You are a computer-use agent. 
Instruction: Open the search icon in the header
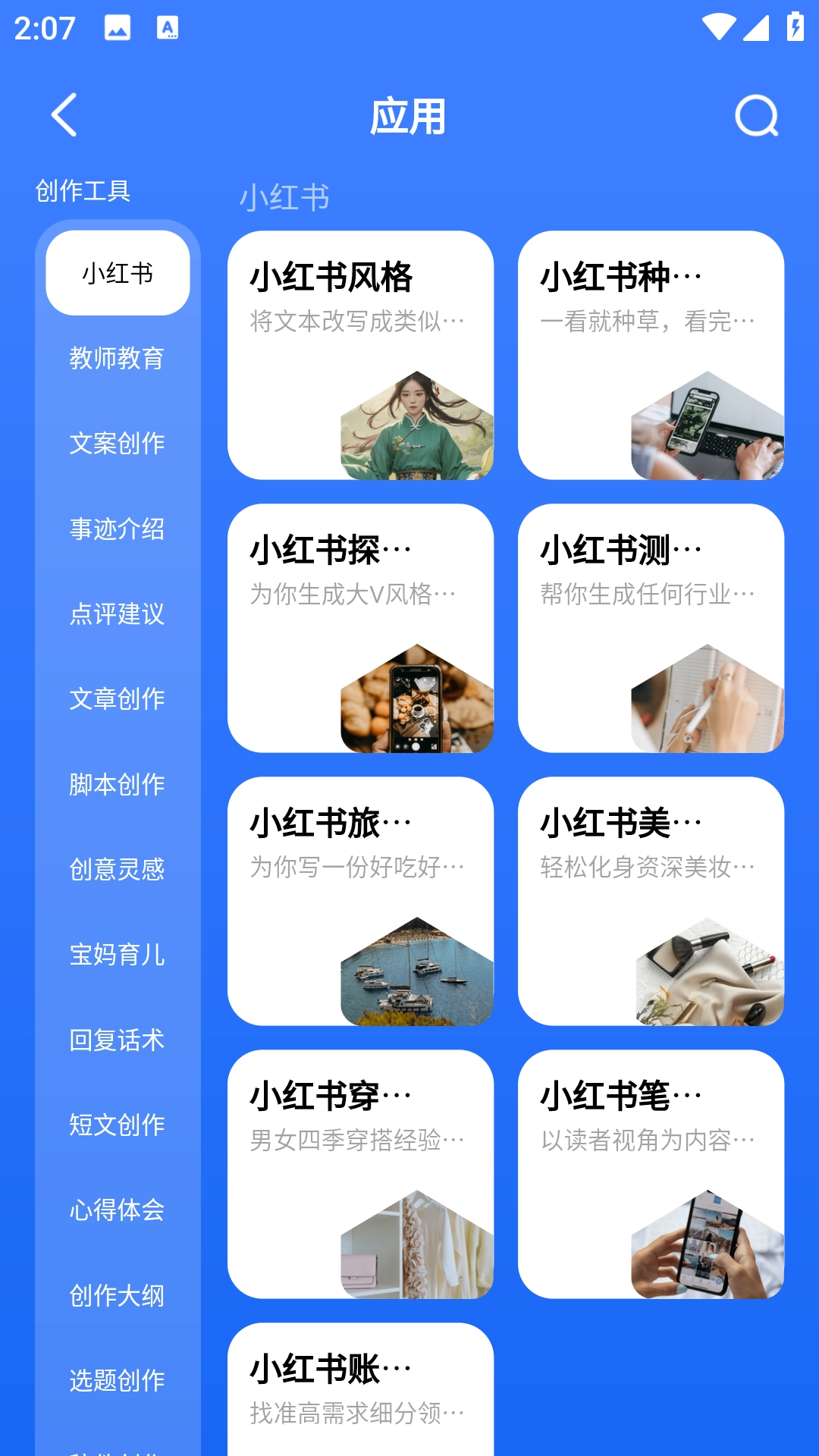tap(756, 116)
